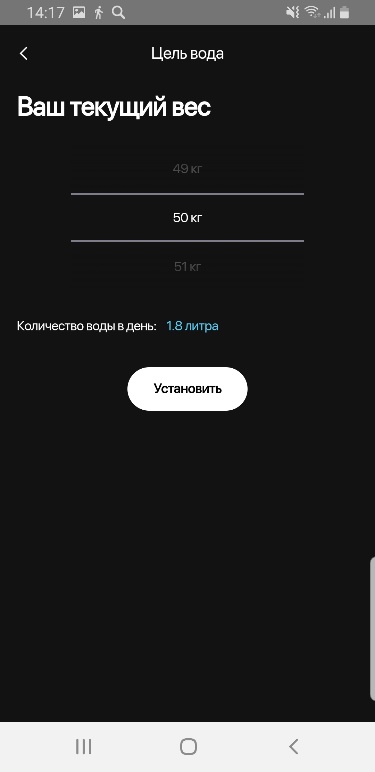The width and height of the screenshot is (375, 772).
Task: Tap the selected 50 кг weight value
Action: click(188, 218)
